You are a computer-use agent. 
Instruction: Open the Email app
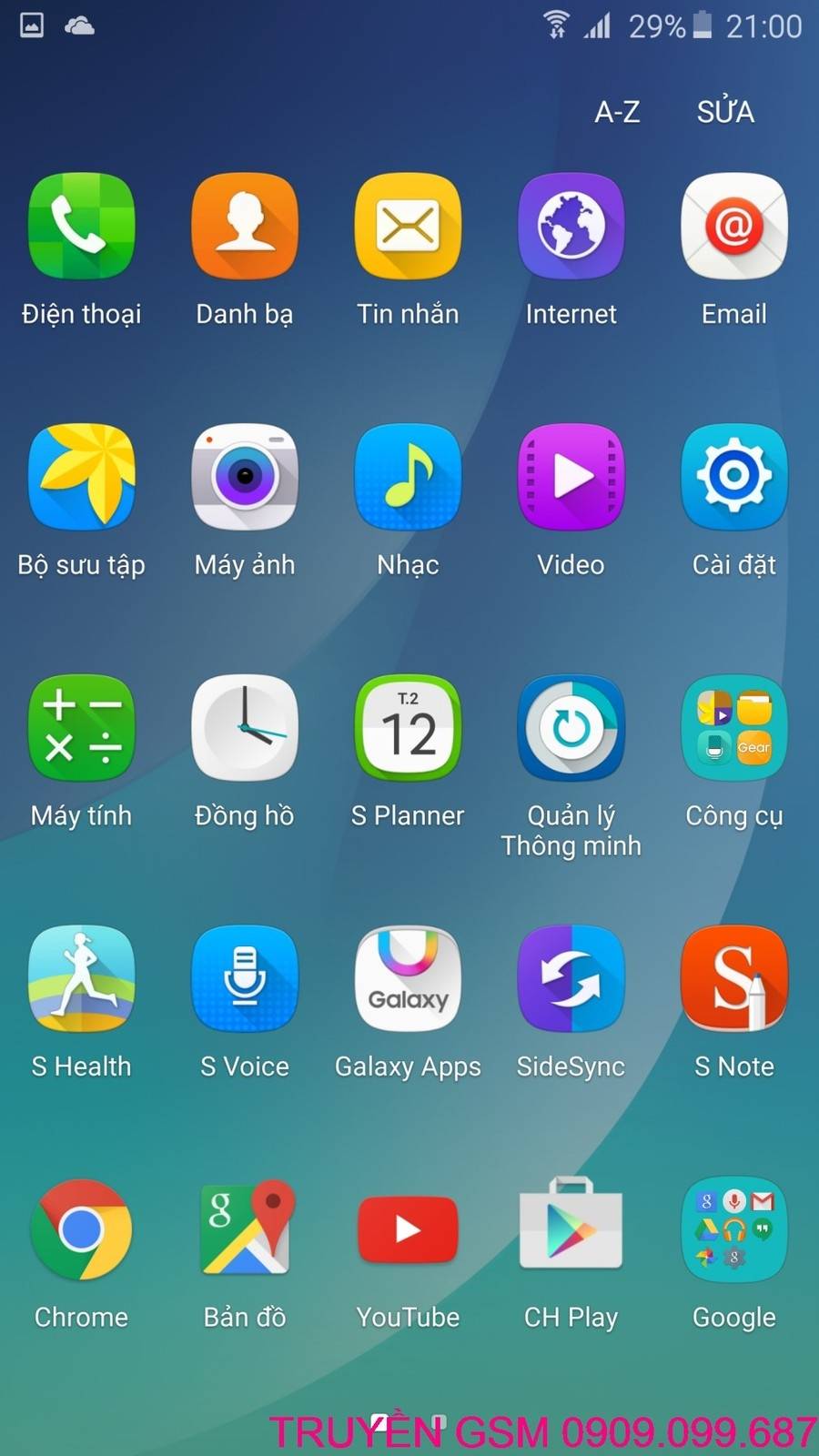click(x=733, y=226)
